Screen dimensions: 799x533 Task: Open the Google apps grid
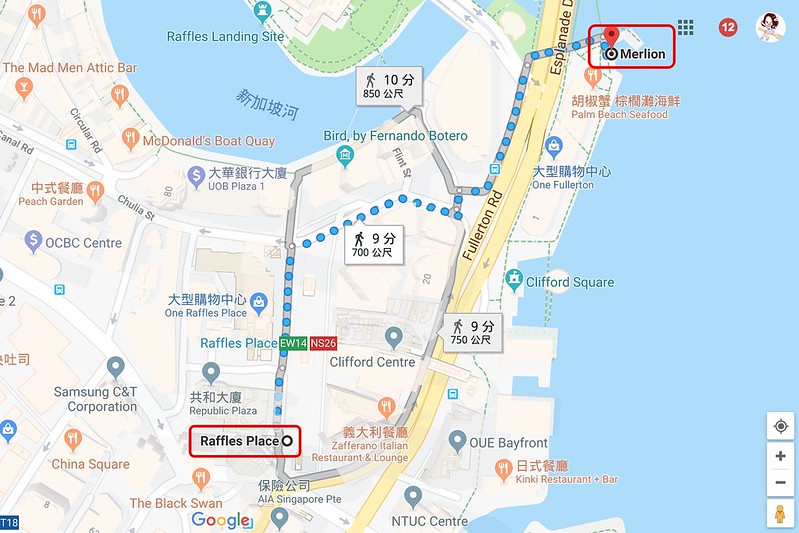point(685,27)
